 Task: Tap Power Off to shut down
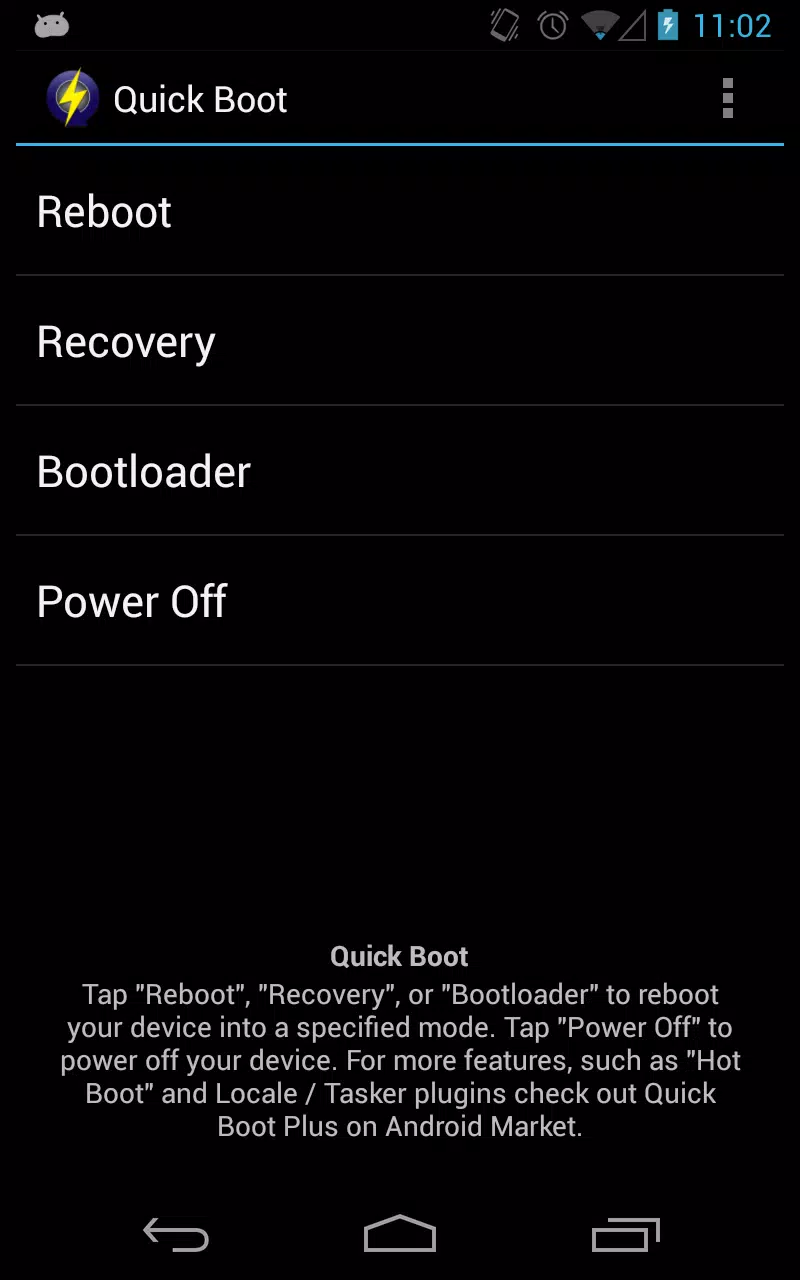tap(131, 601)
